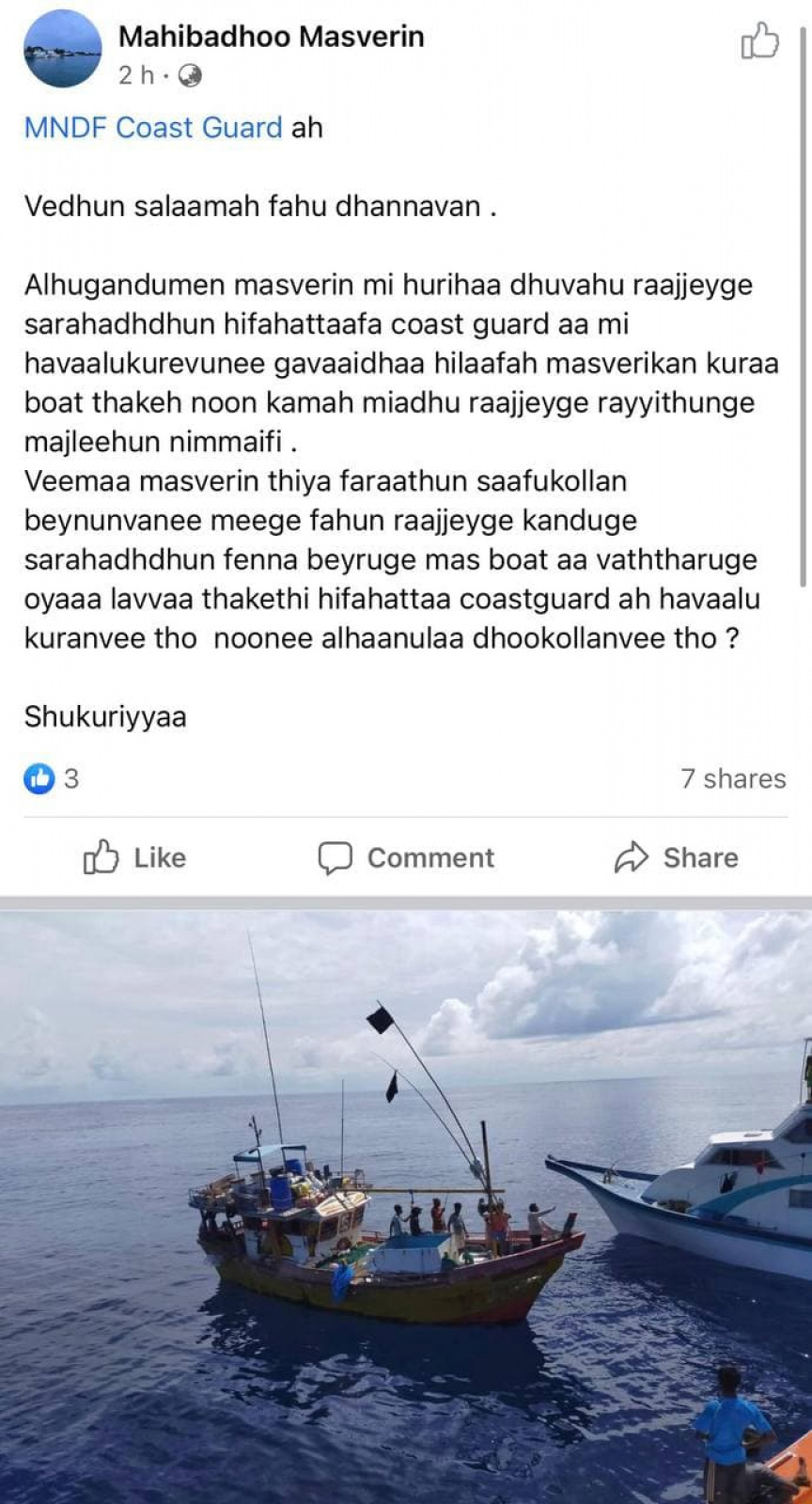
Task: Open Mahibadhoo Masverin profile picture
Action: pyautogui.click(x=62, y=49)
